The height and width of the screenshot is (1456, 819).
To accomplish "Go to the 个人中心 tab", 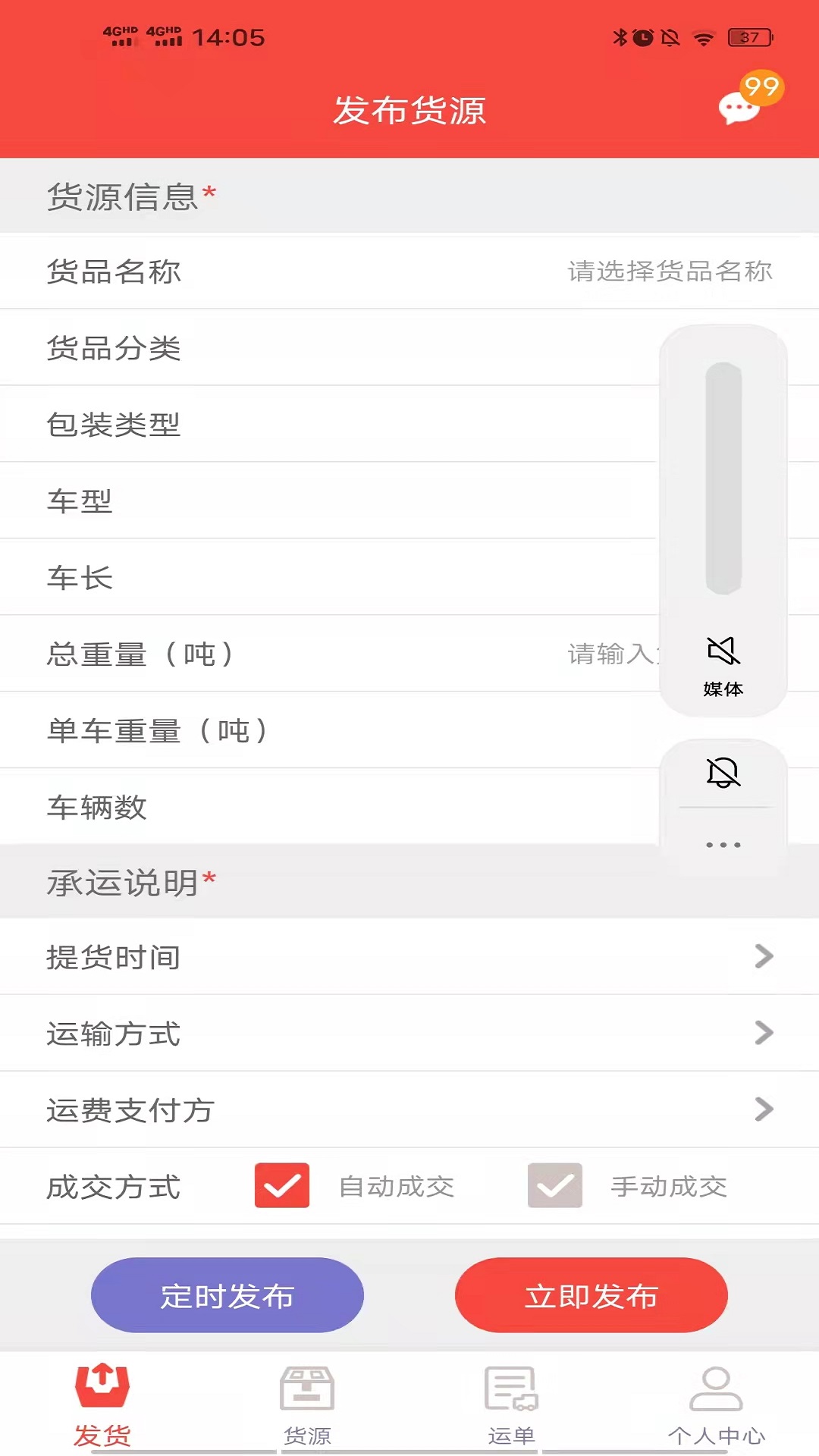I will click(717, 1405).
